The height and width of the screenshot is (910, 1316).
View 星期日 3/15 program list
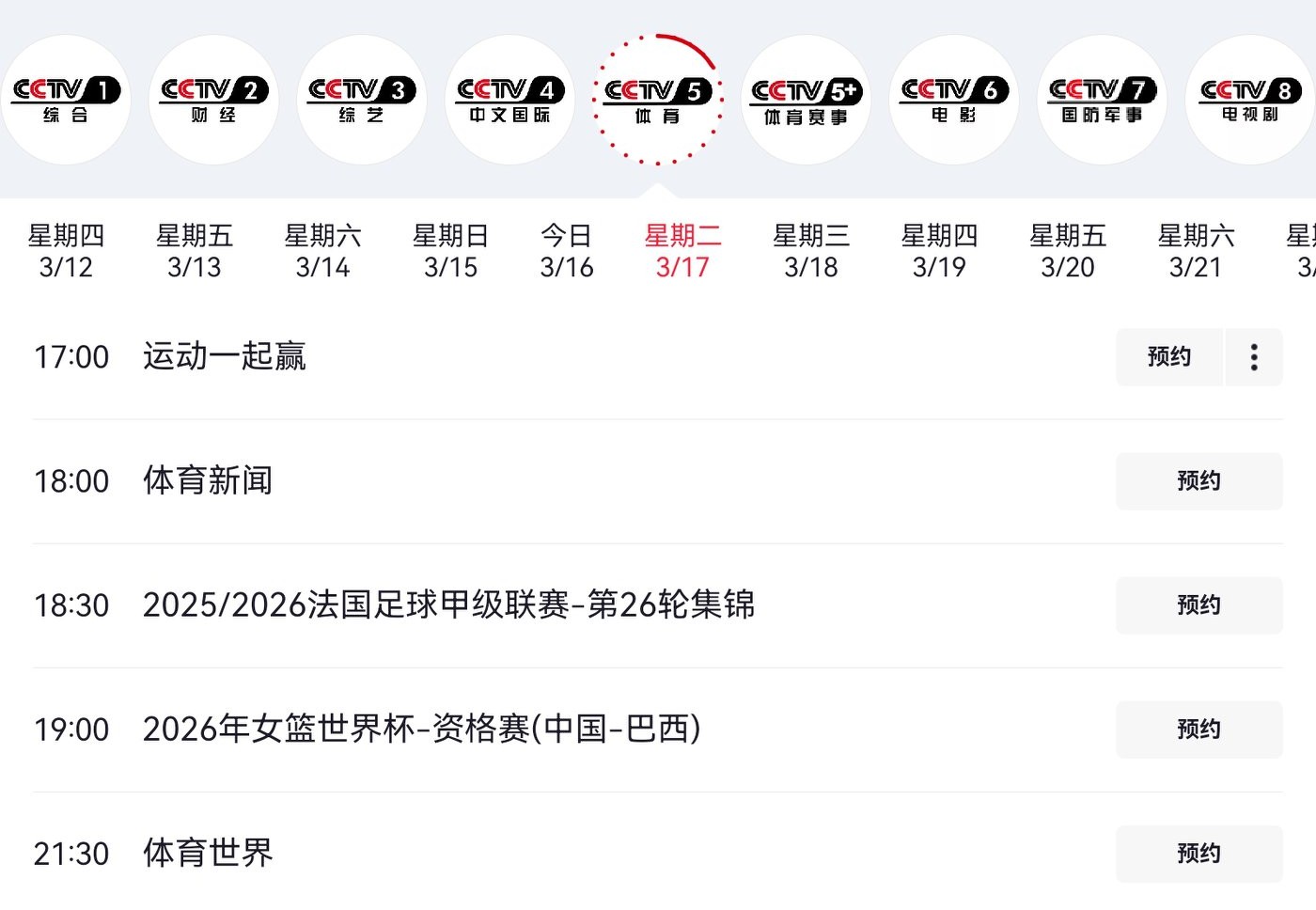450,251
